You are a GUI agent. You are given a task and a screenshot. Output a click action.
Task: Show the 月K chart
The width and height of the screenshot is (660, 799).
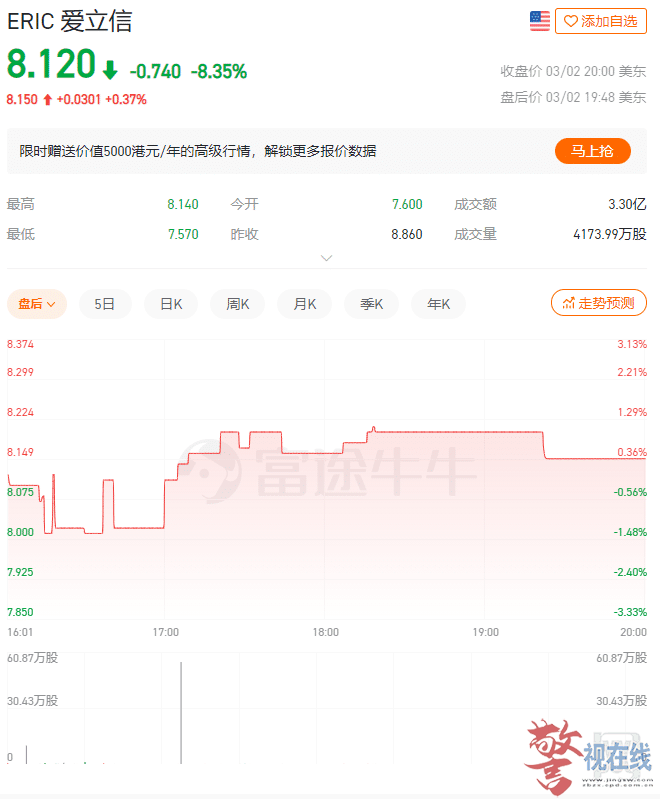point(305,304)
